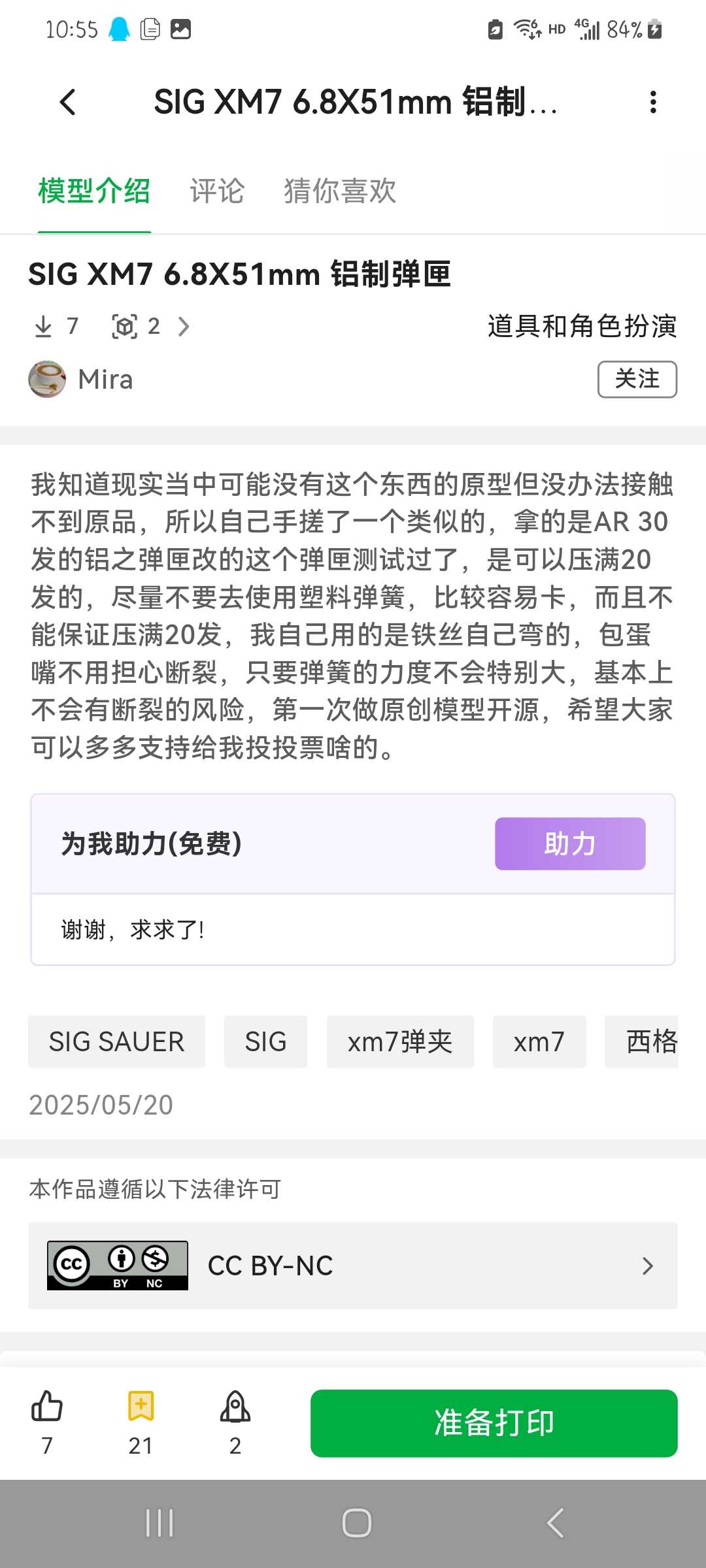This screenshot has height=1568, width=706.
Task: Select the 模型介绍 tab
Action: click(94, 191)
